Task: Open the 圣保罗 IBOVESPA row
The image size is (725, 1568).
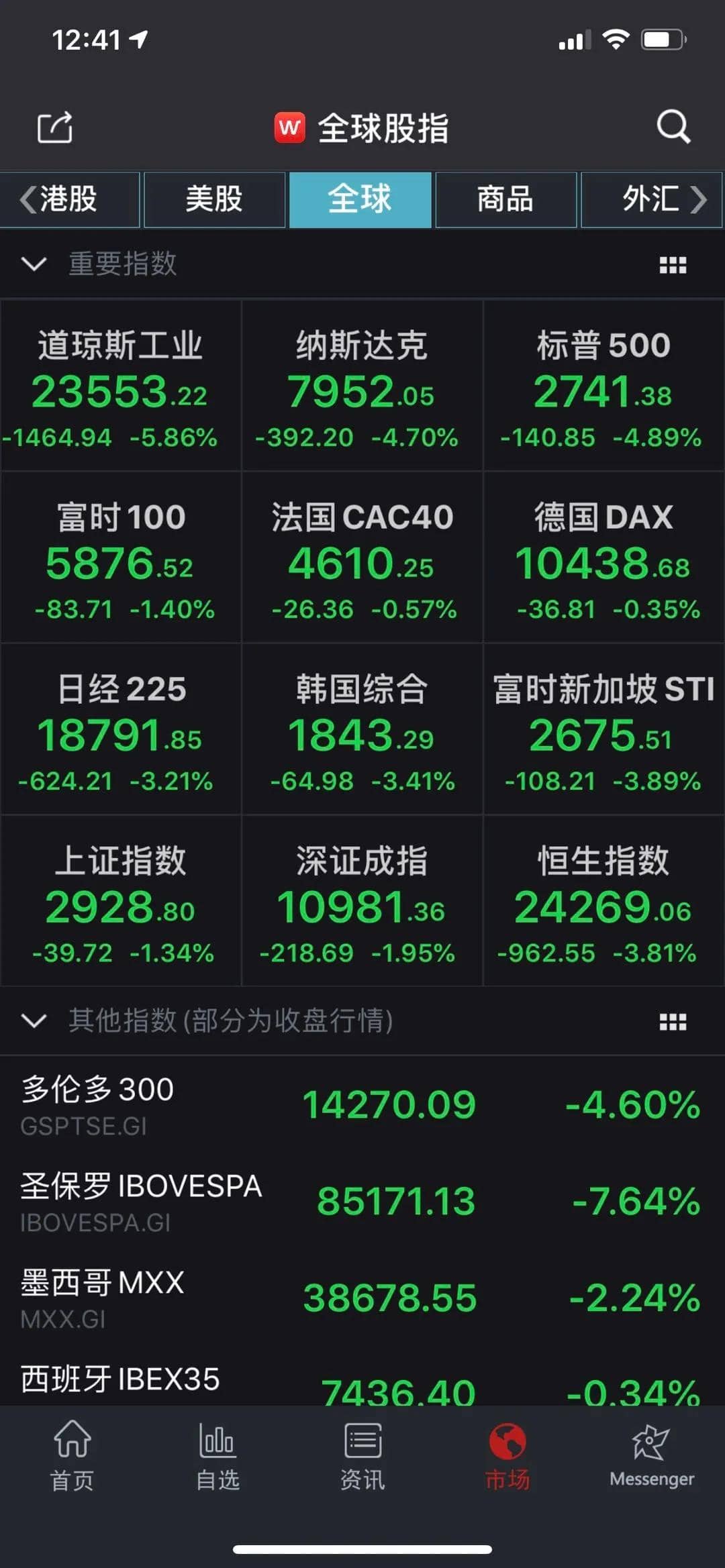Action: (x=362, y=1201)
